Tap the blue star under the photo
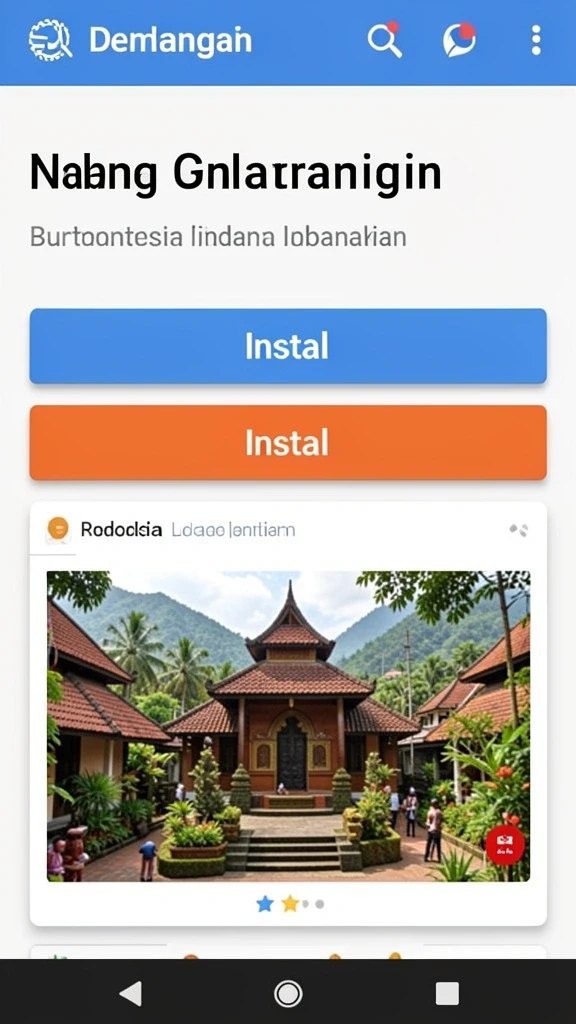576x1024 pixels. (x=264, y=904)
